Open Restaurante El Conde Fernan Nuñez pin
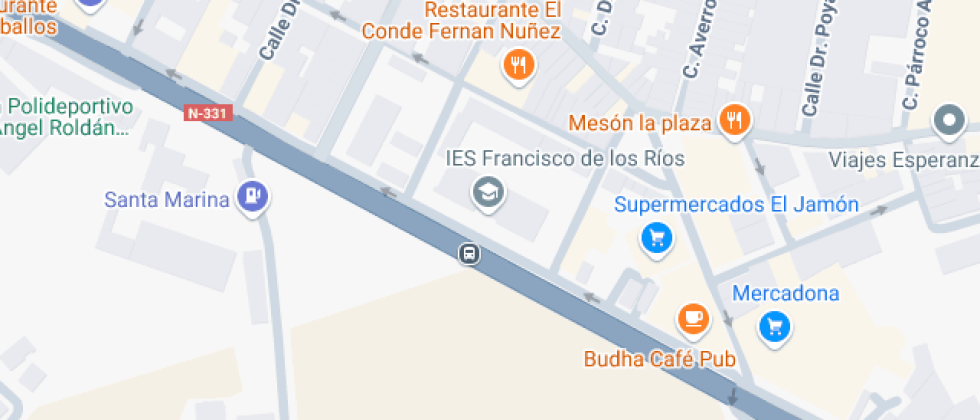The height and width of the screenshot is (420, 980). (518, 66)
